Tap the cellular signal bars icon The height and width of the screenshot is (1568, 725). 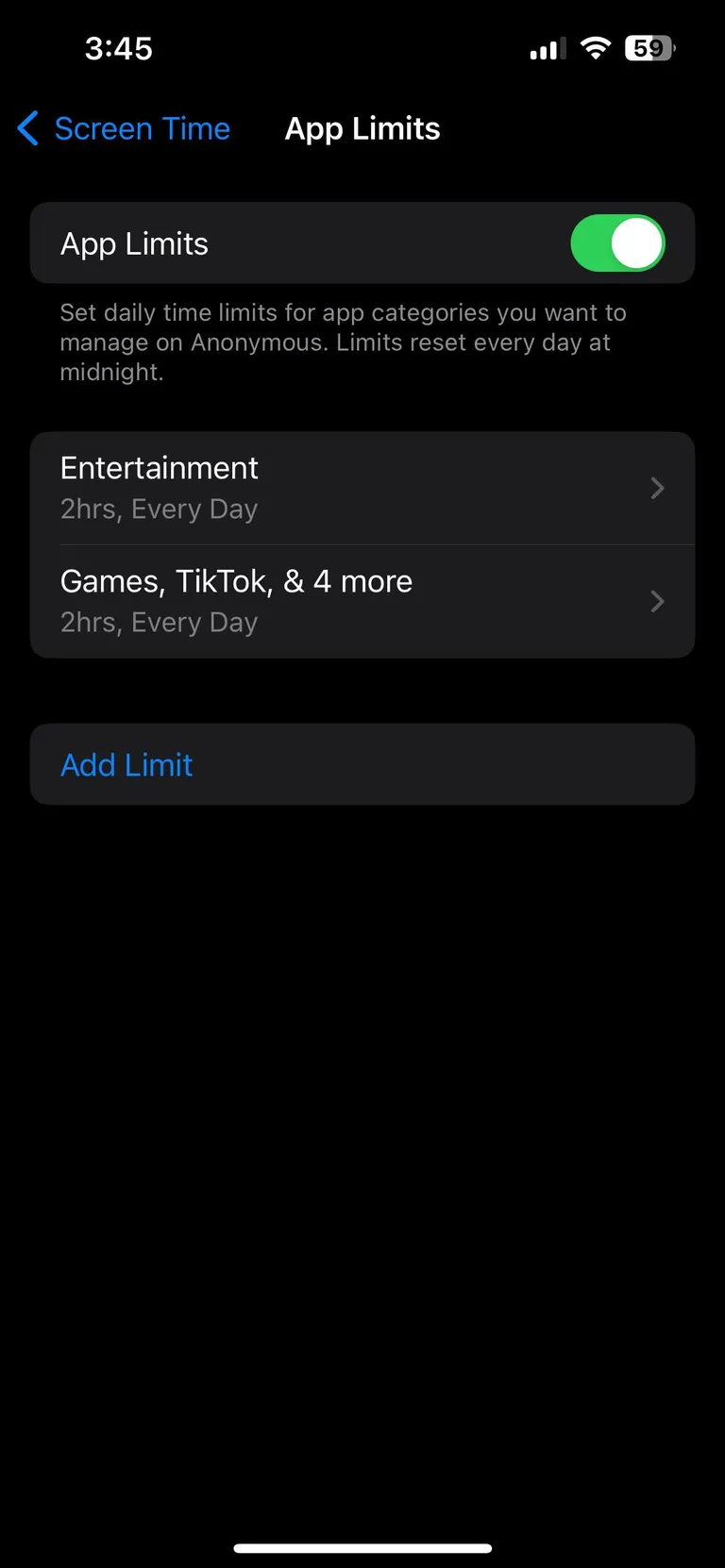point(548,48)
